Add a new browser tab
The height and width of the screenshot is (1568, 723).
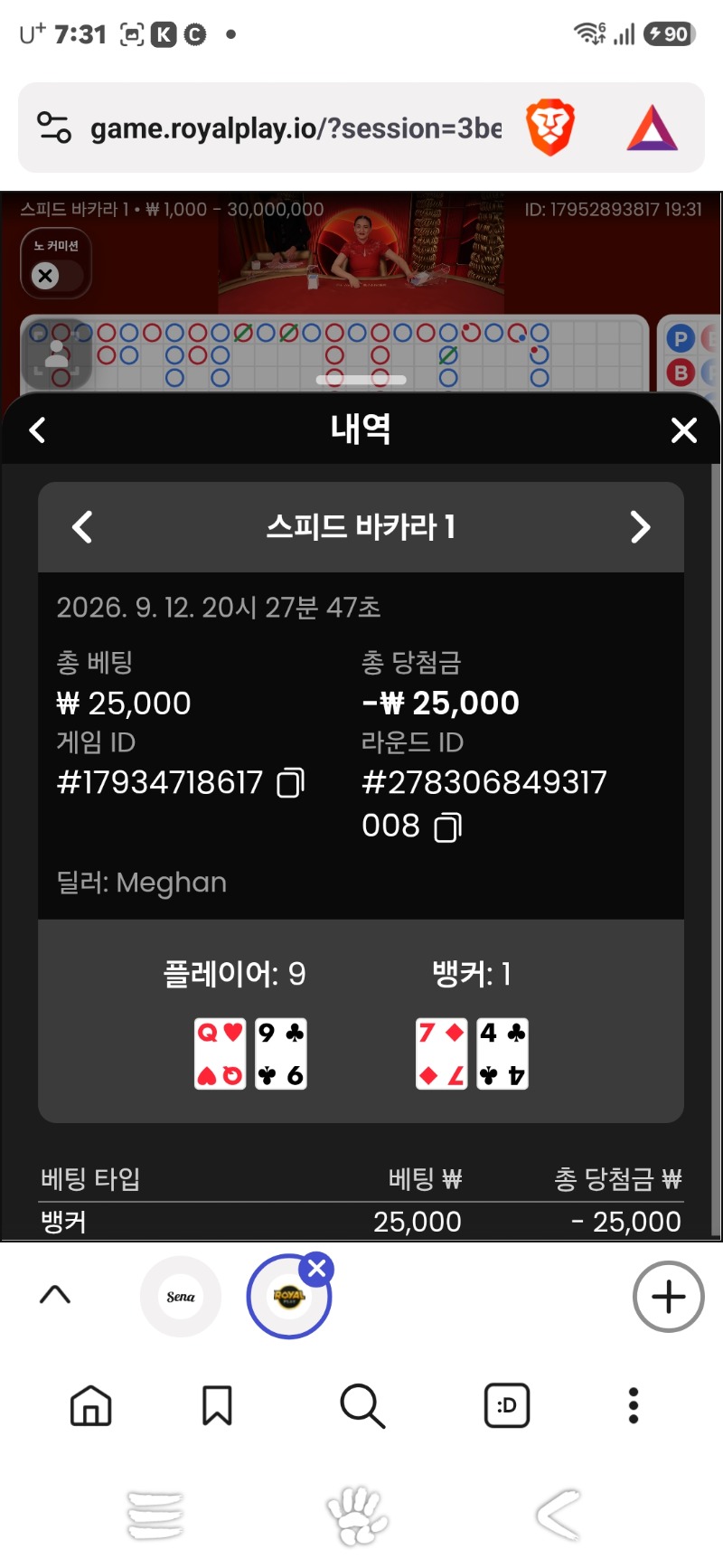668,1297
